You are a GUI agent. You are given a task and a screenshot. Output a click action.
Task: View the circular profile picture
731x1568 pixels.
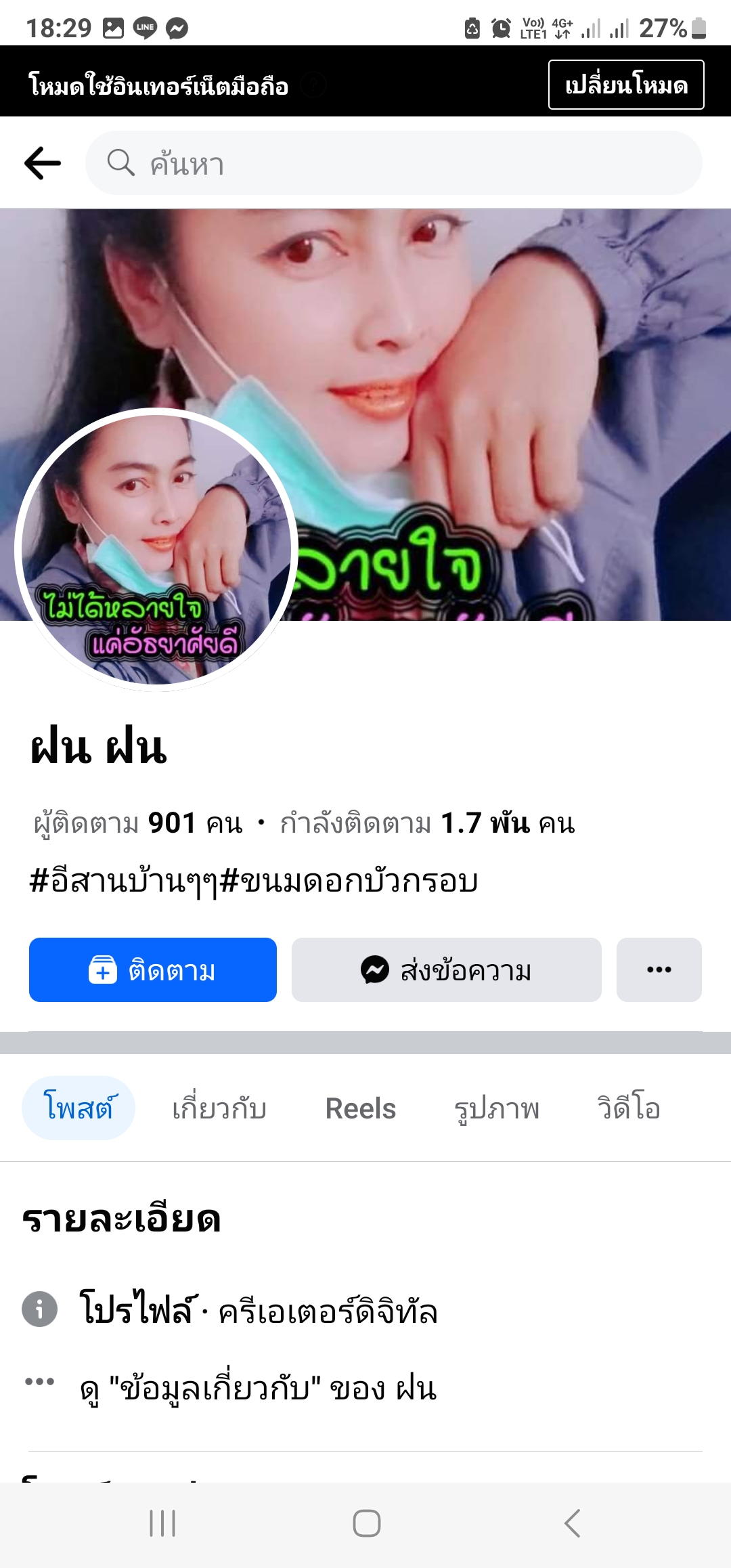click(156, 549)
